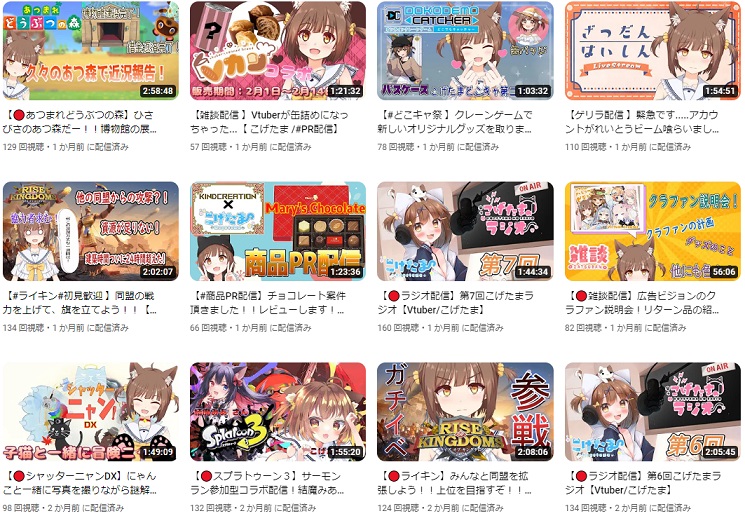Open 第7回こげたまラジオ video
This screenshot has height=516, width=745.
coord(466,231)
